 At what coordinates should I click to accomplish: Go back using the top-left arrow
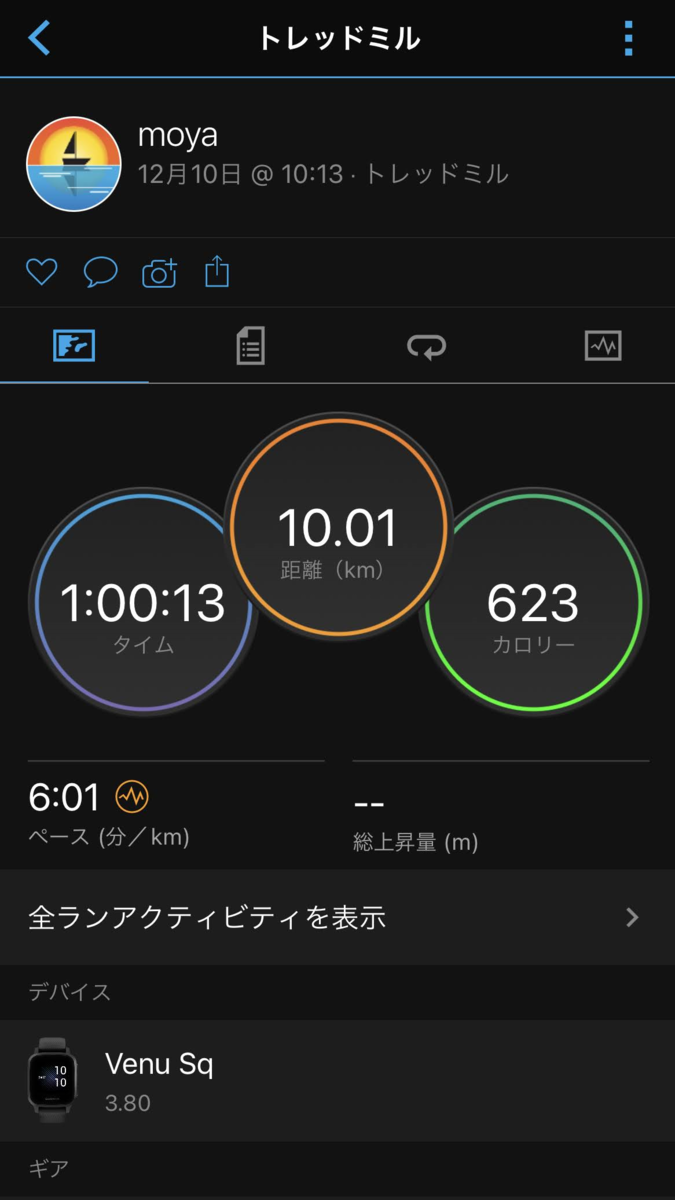[40, 38]
